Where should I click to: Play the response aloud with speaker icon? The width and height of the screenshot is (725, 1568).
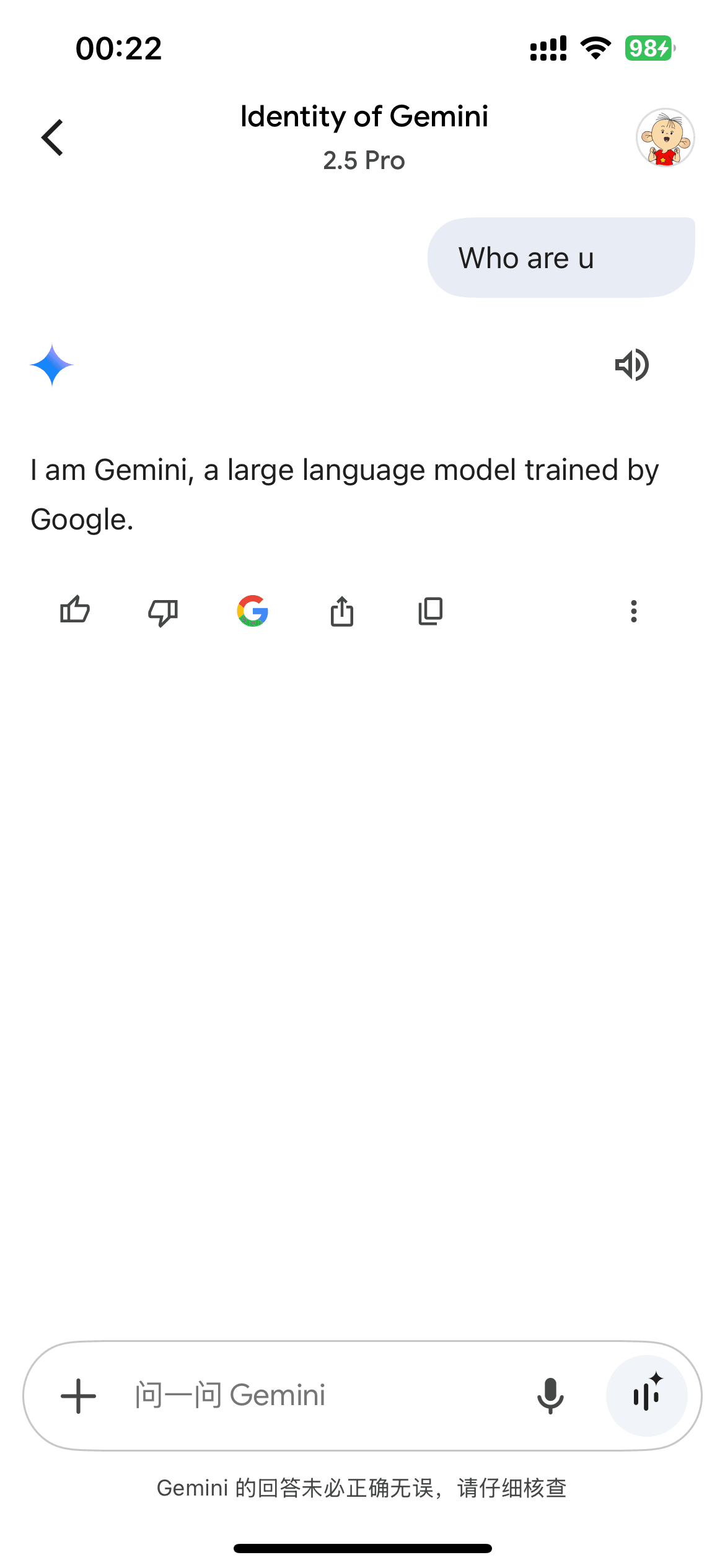pyautogui.click(x=632, y=365)
